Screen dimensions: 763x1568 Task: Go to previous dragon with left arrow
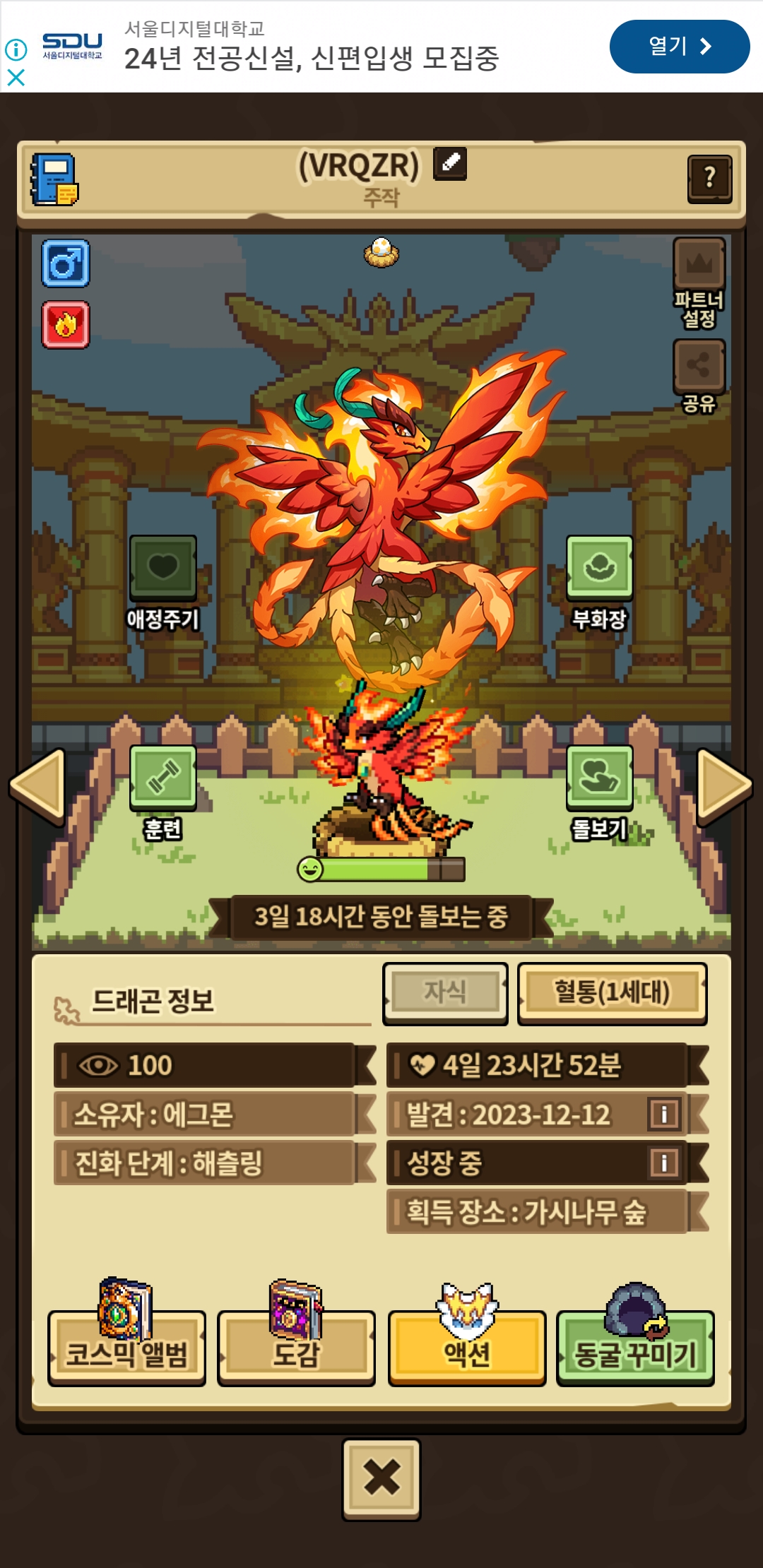(38, 786)
